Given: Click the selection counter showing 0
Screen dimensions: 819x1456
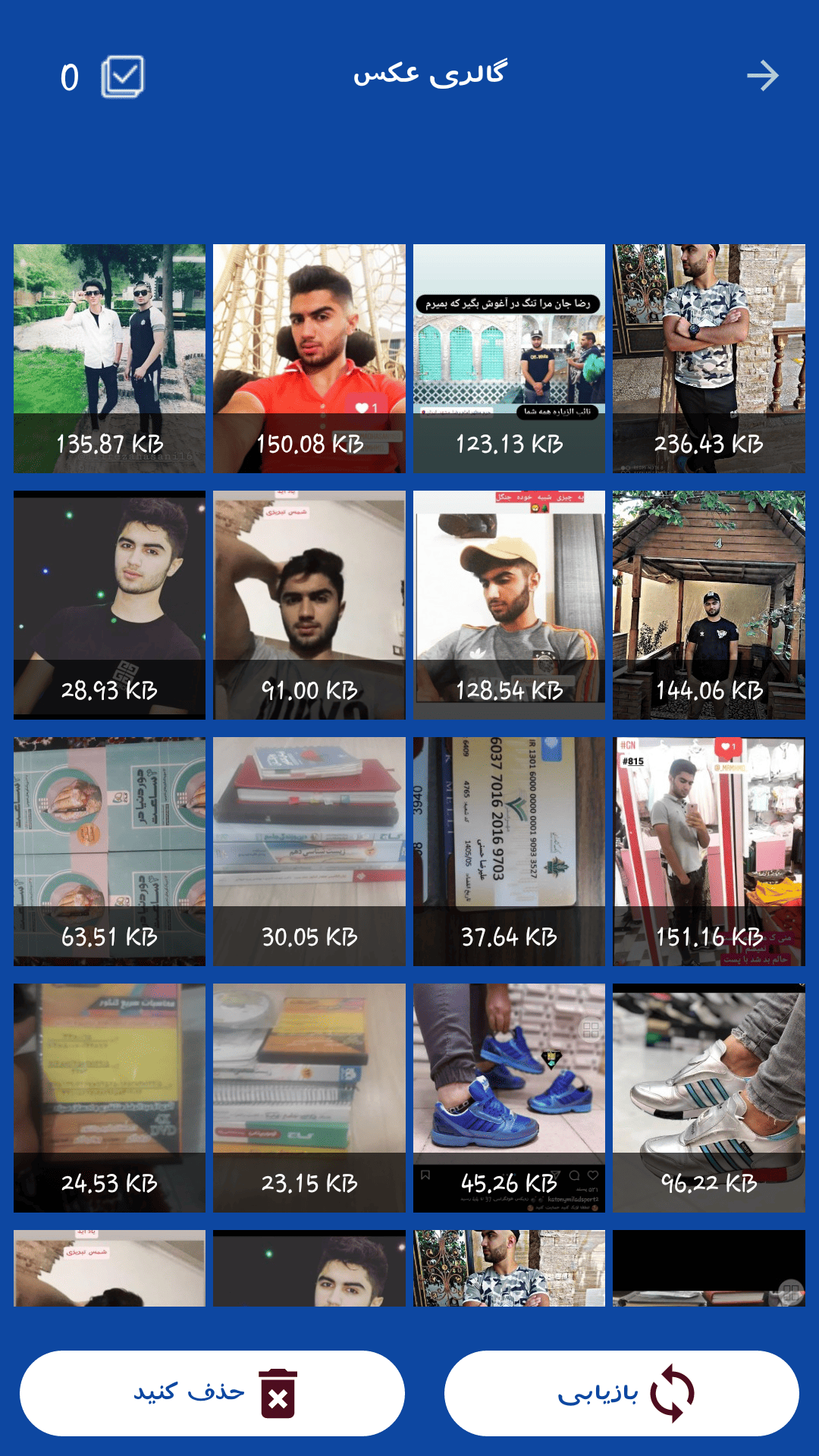Looking at the screenshot, I should click(x=69, y=76).
